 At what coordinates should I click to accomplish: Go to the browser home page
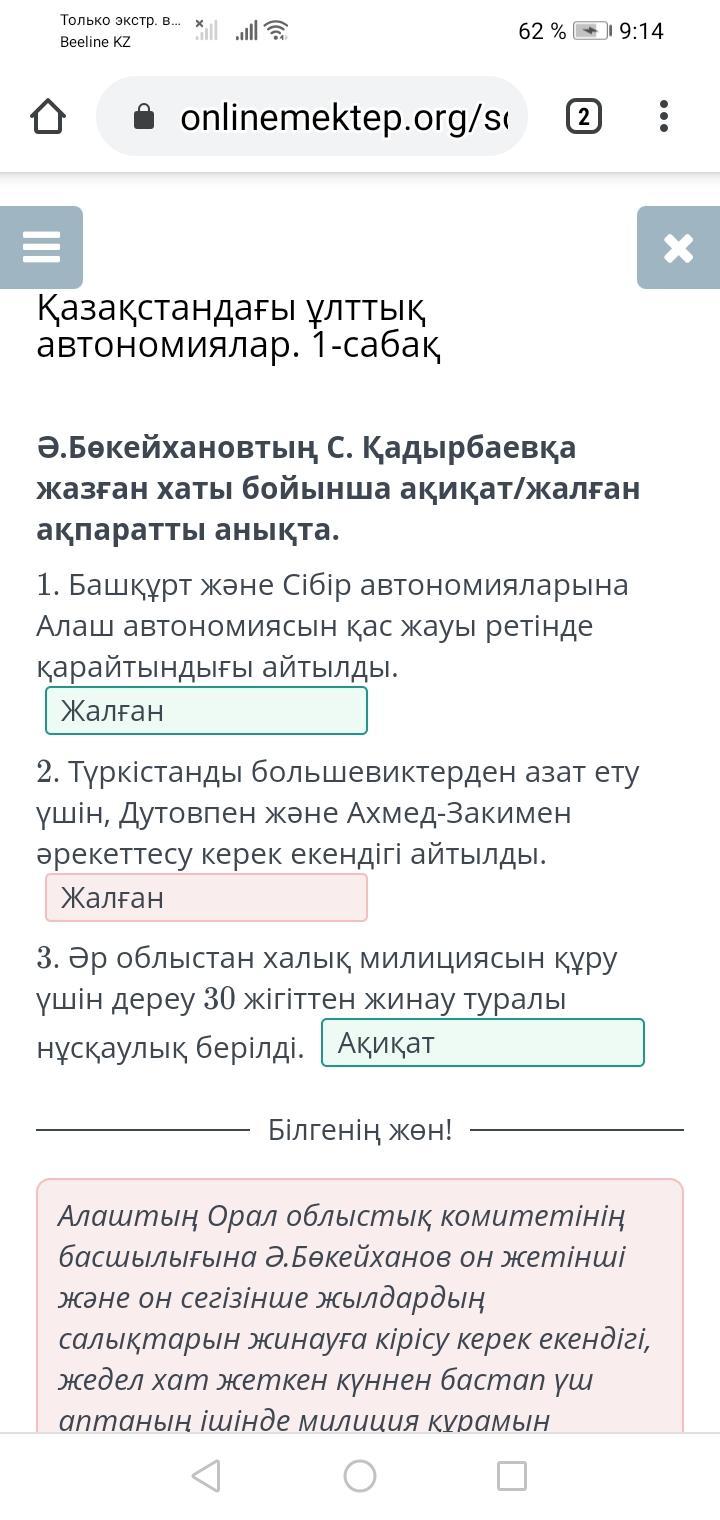[x=48, y=117]
